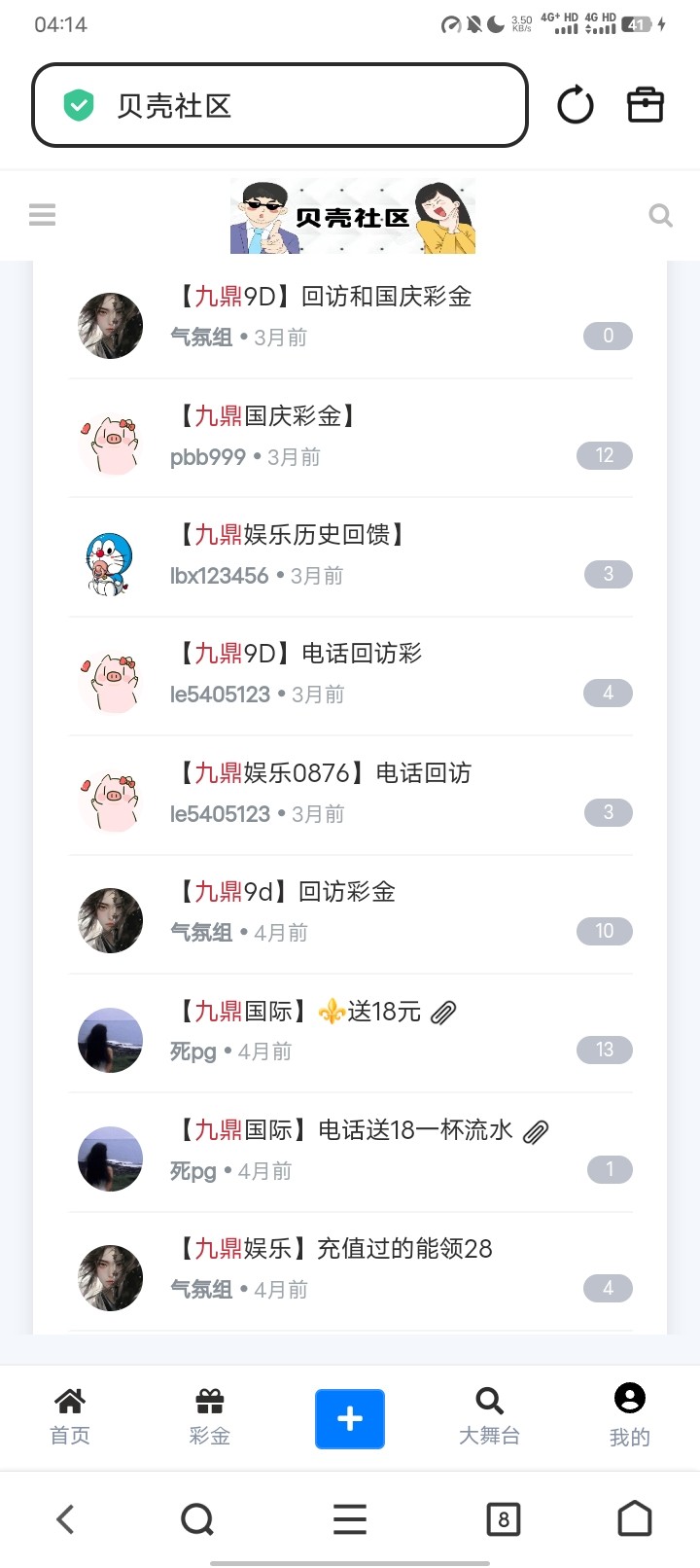The height and width of the screenshot is (1568, 700).
Task: Tap the blue plus button to create a post
Action: click(x=350, y=1419)
